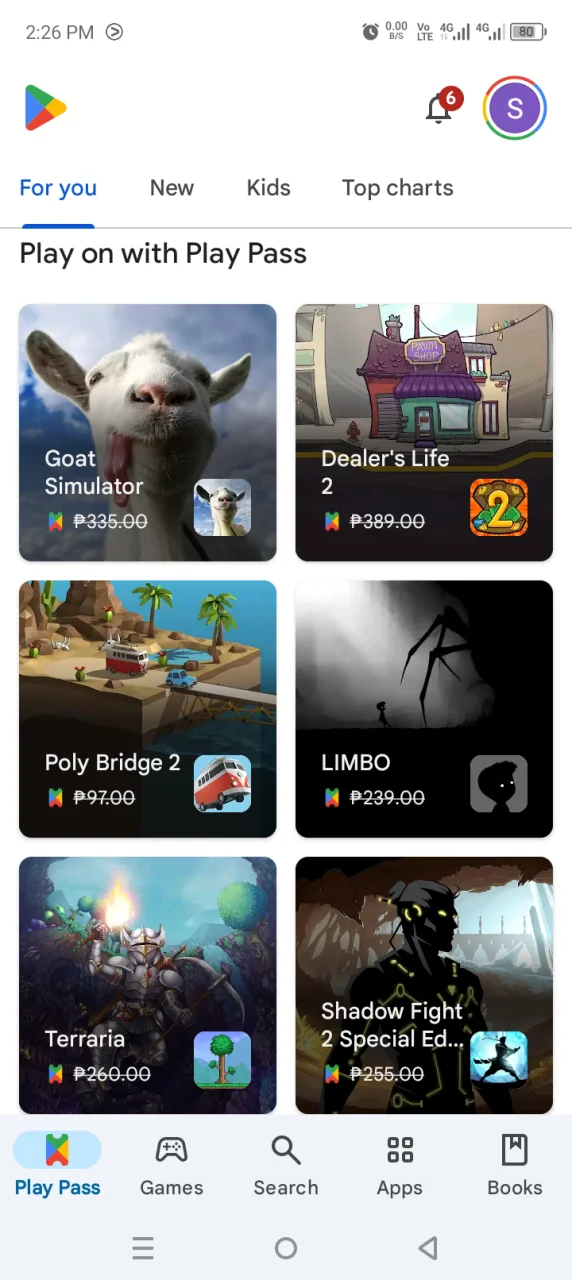572x1280 pixels.
Task: Switch to the Books section
Action: (x=515, y=1165)
